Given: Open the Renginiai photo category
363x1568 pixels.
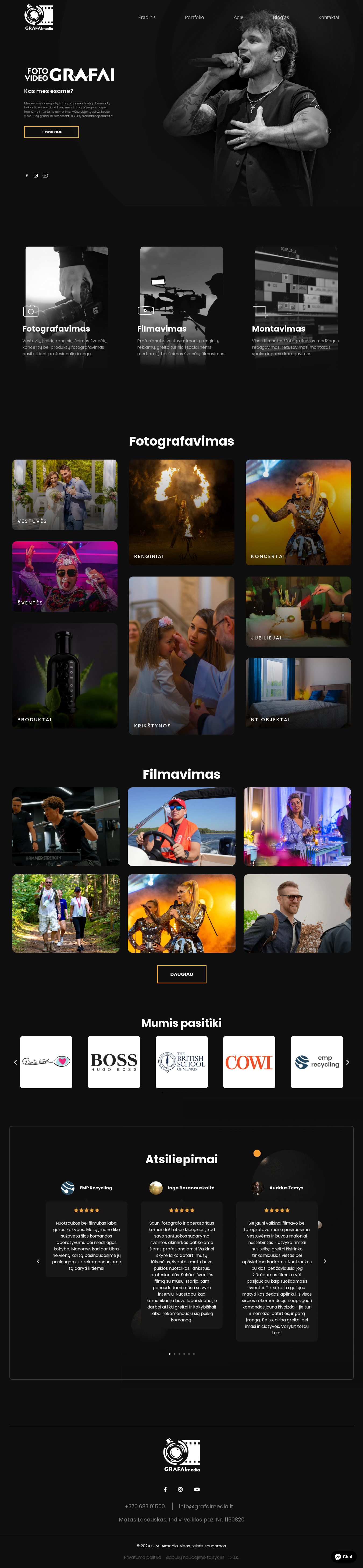Looking at the screenshot, I should tap(181, 512).
